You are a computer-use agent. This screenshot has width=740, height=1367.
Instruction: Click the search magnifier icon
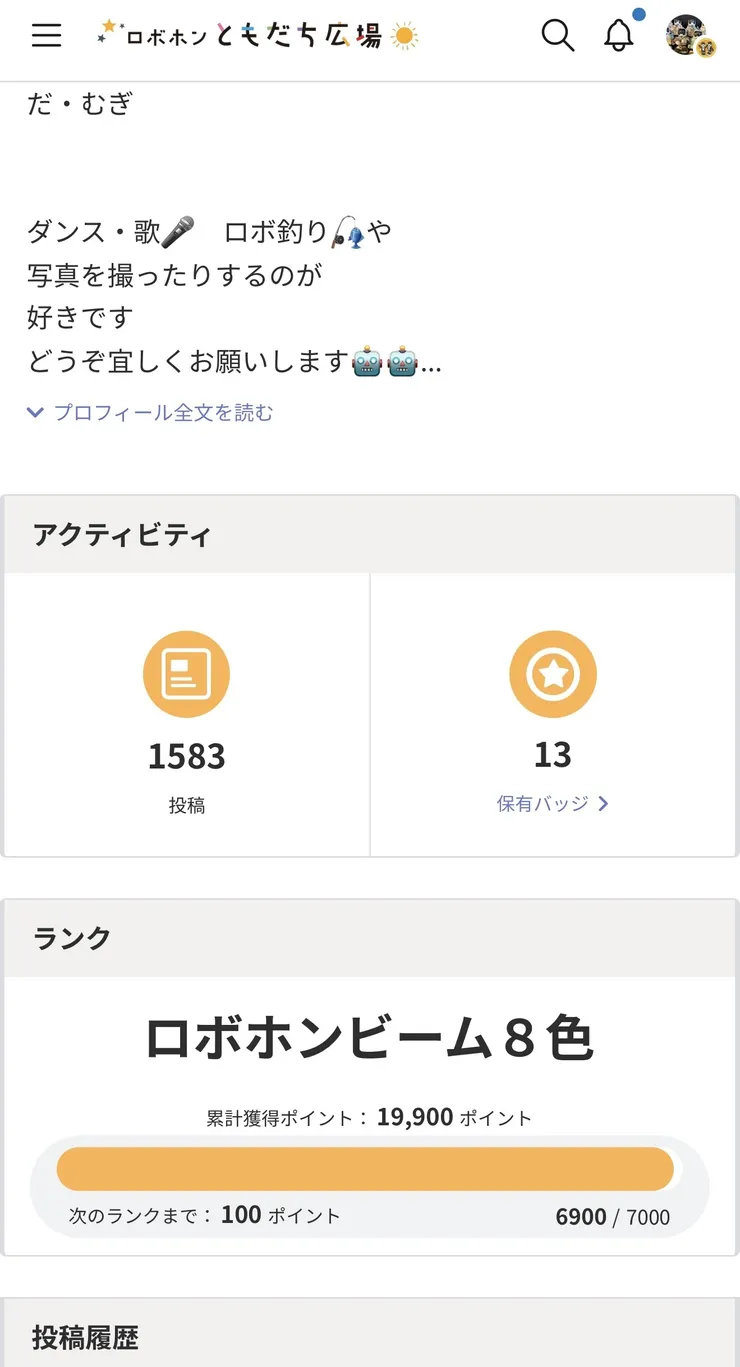(557, 36)
